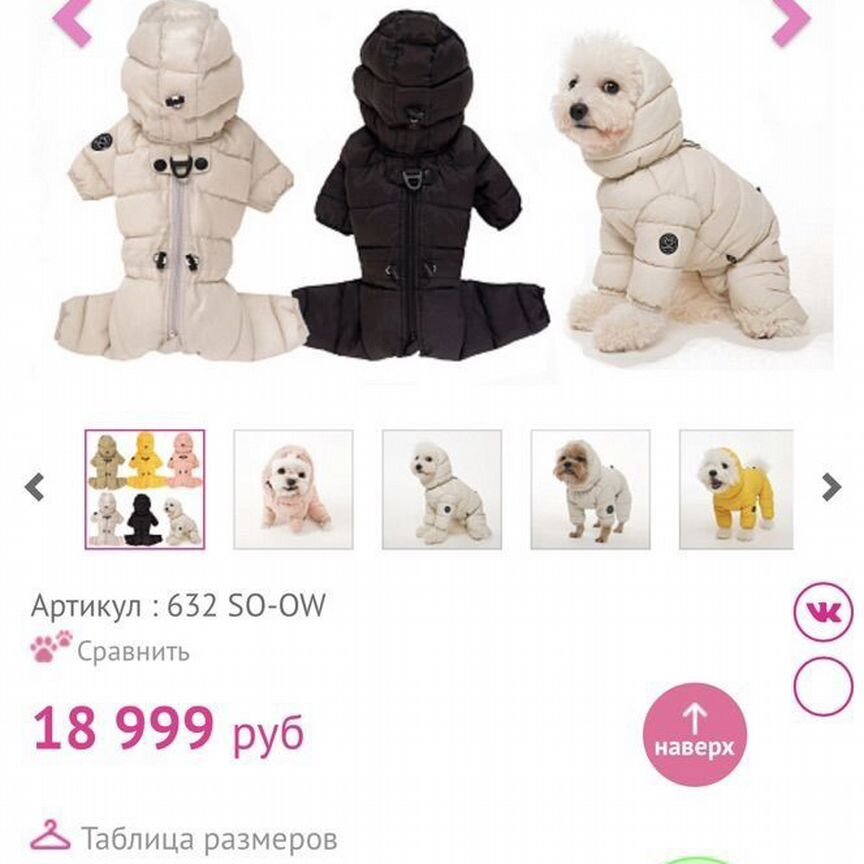This screenshot has width=864, height=864.
Task: Show the previous product photo with pink arrow
Action: 72,20
